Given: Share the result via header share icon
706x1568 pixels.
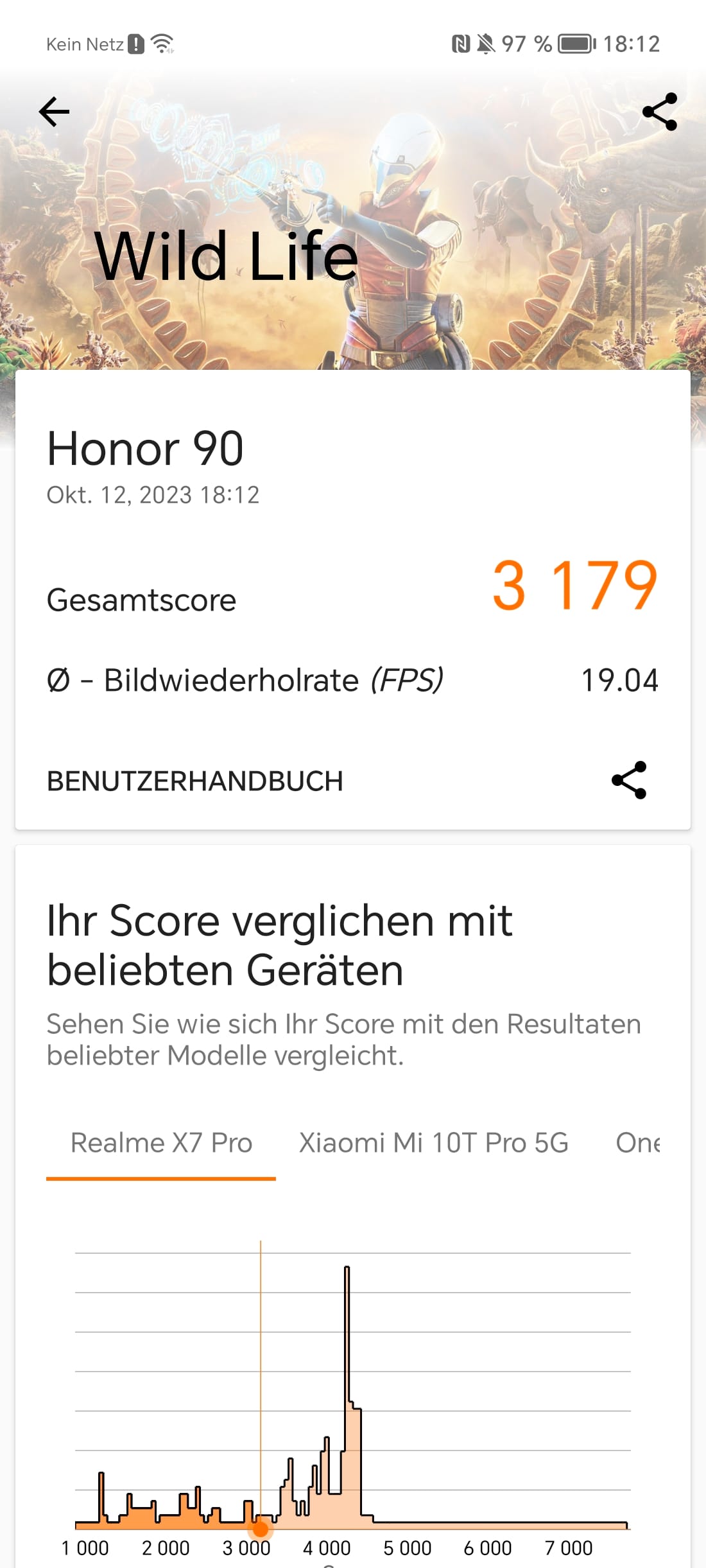Looking at the screenshot, I should pos(660,112).
